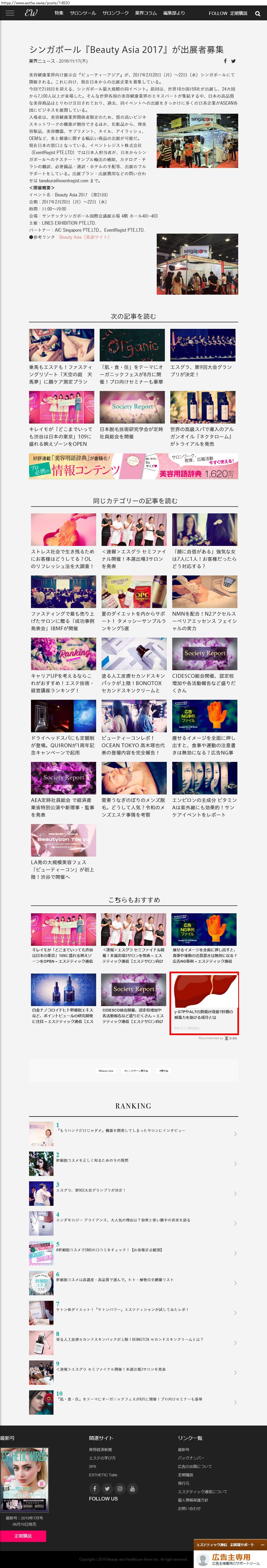
Task: Tap 定期購読 link in header
Action: (238, 13)
